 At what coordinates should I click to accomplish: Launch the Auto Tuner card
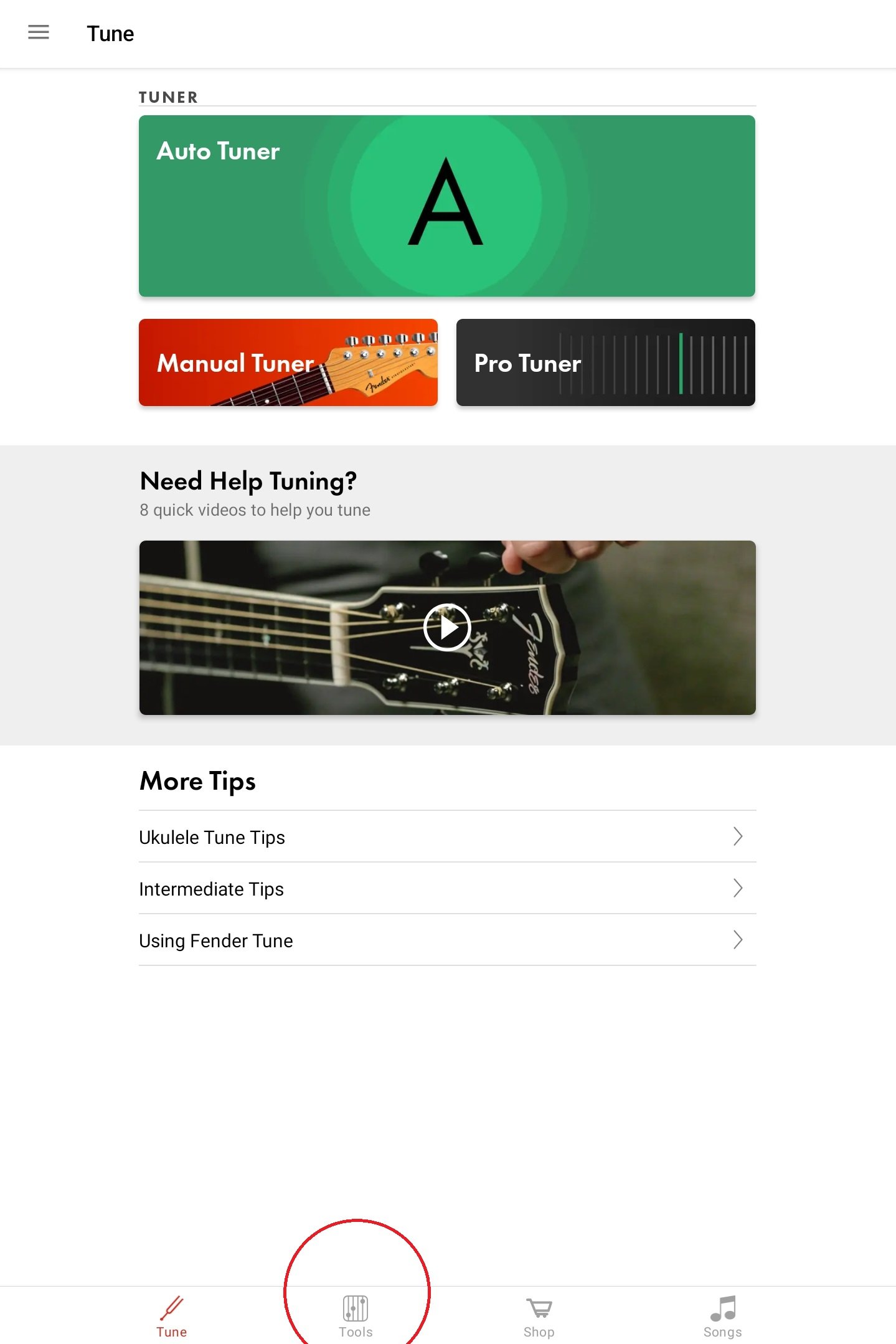point(446,206)
